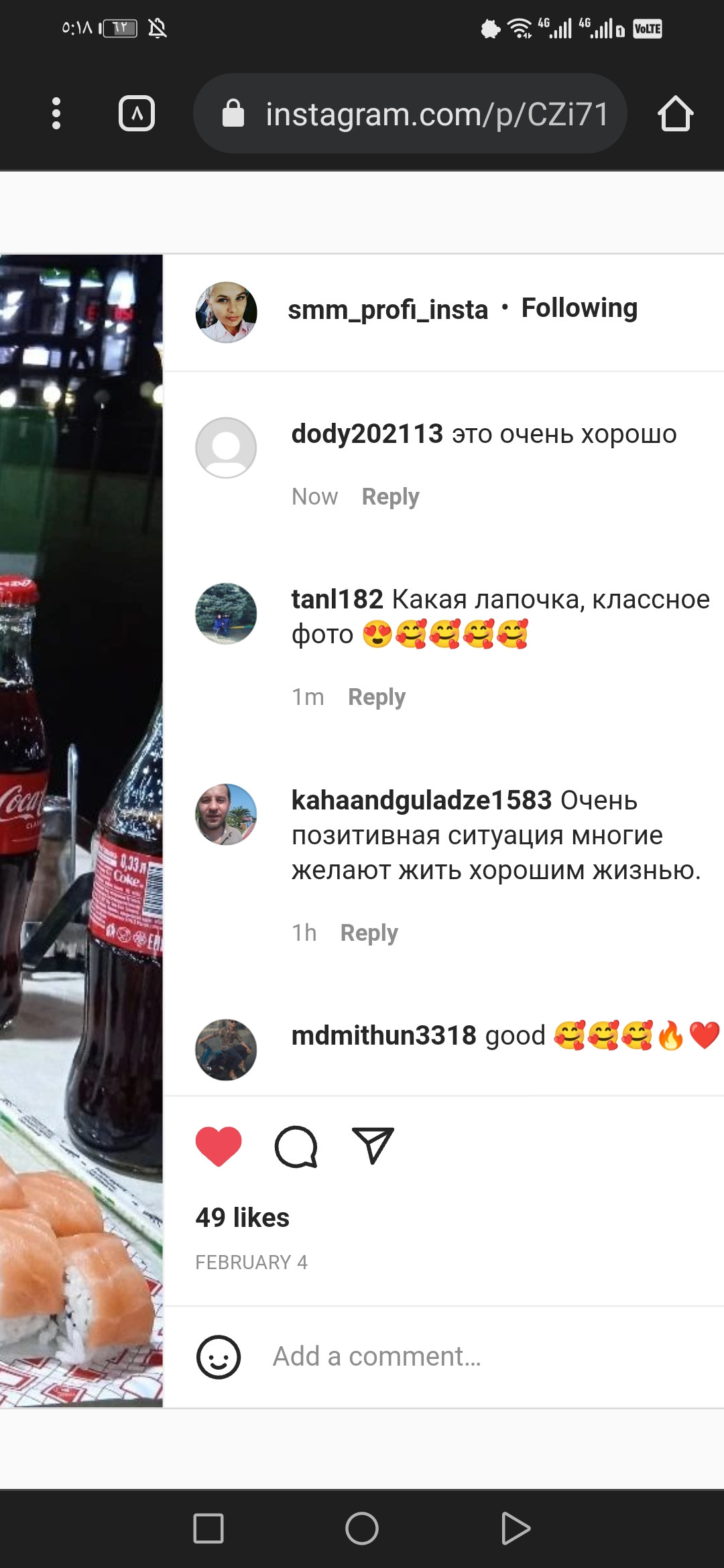Tap the comment bubble icon
Screen dimensions: 724x1568
(x=296, y=1147)
